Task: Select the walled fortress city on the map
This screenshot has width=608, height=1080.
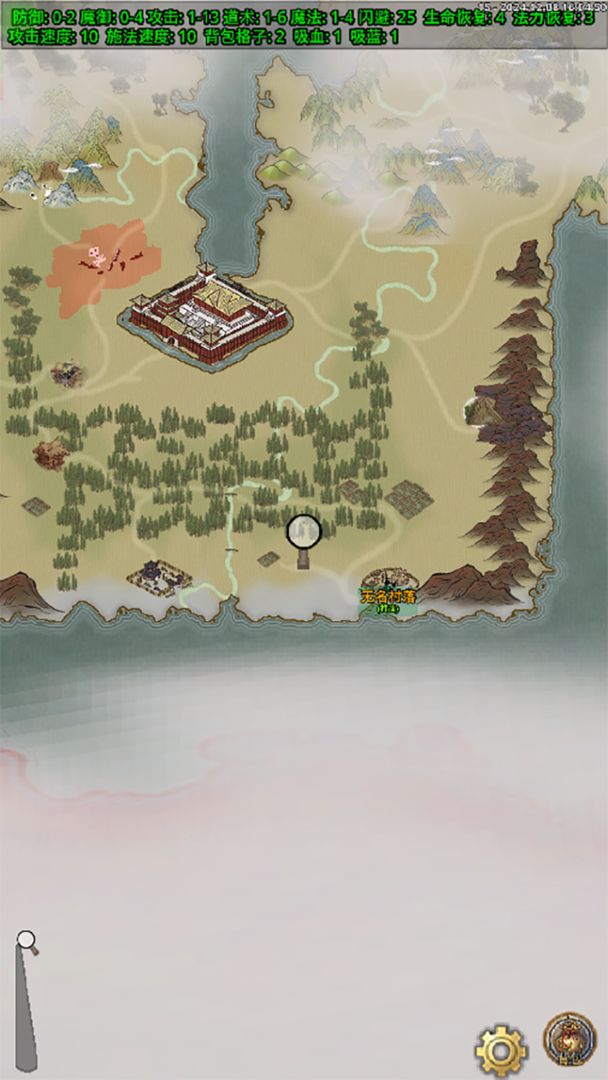Action: click(x=208, y=312)
